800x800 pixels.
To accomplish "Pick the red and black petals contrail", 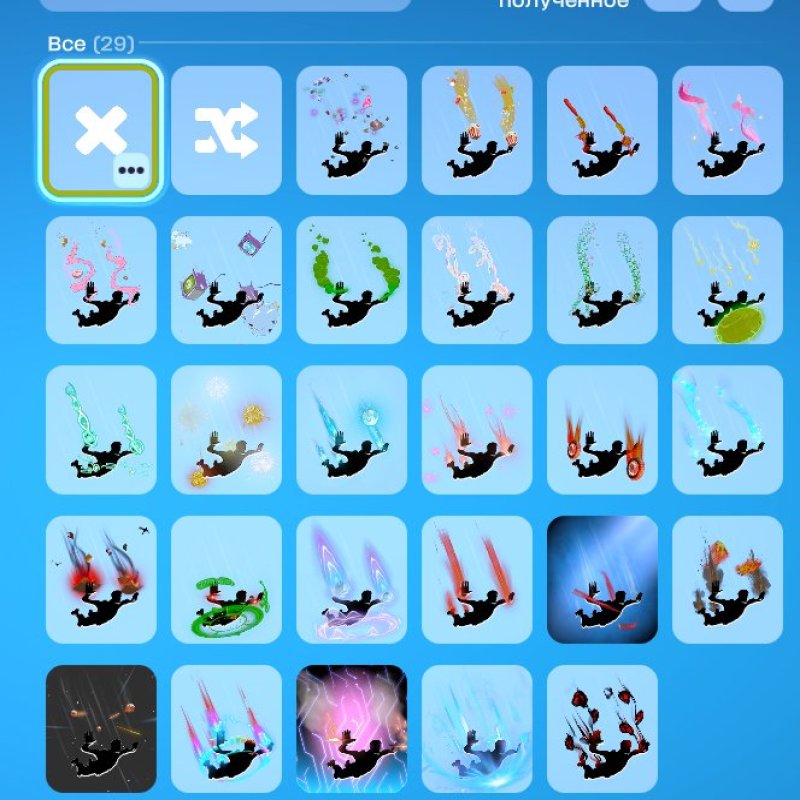I will click(x=602, y=730).
